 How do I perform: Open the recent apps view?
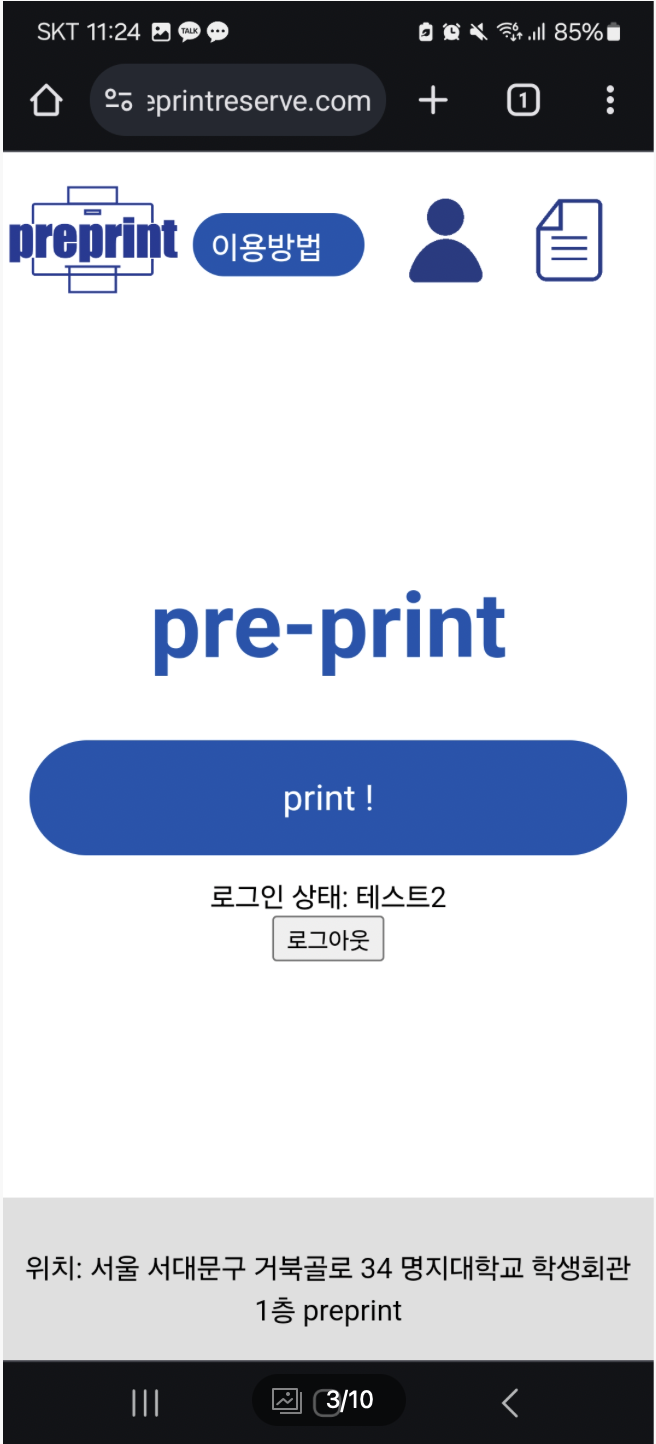(145, 1402)
